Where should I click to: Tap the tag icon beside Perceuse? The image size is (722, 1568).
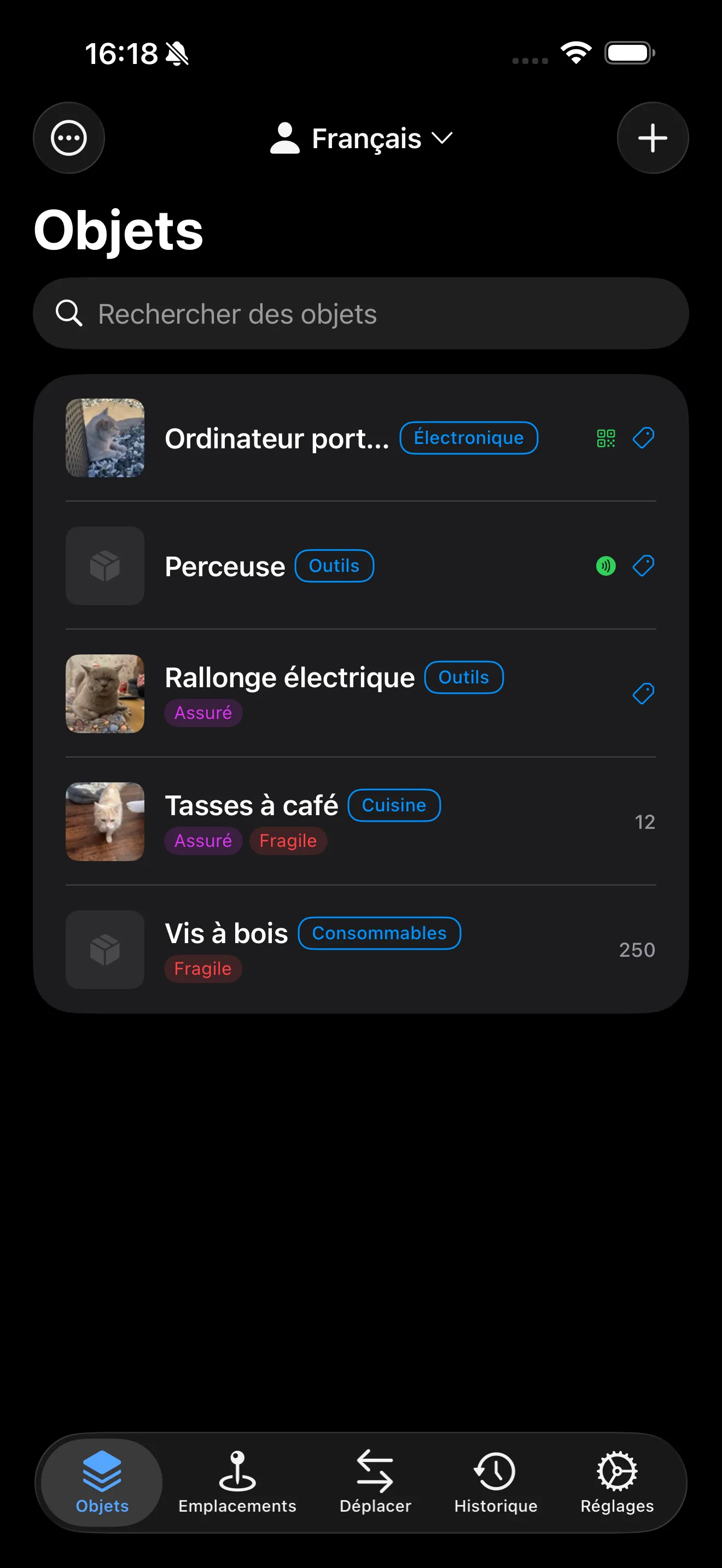tap(642, 565)
